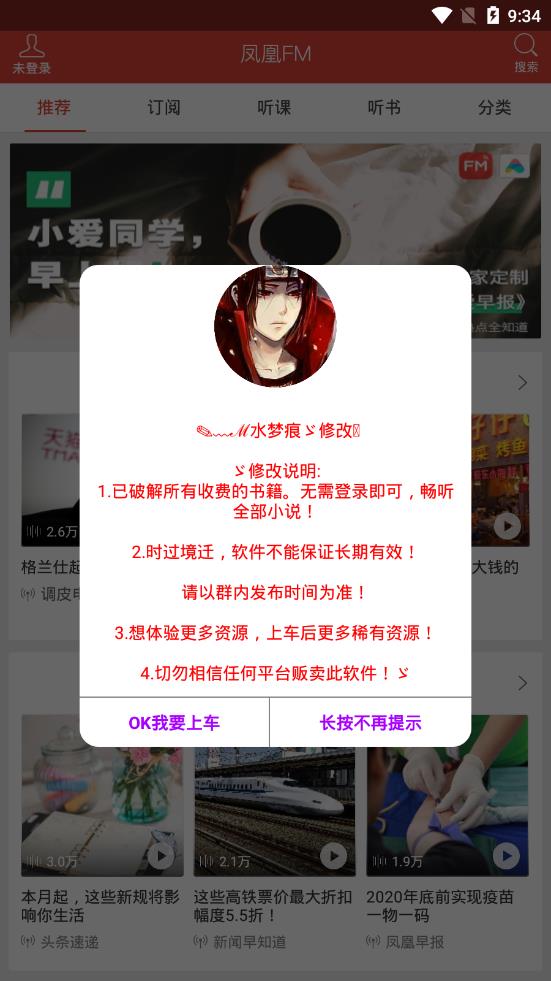Select the 推荐 tab
The width and height of the screenshot is (551, 981).
click(54, 108)
